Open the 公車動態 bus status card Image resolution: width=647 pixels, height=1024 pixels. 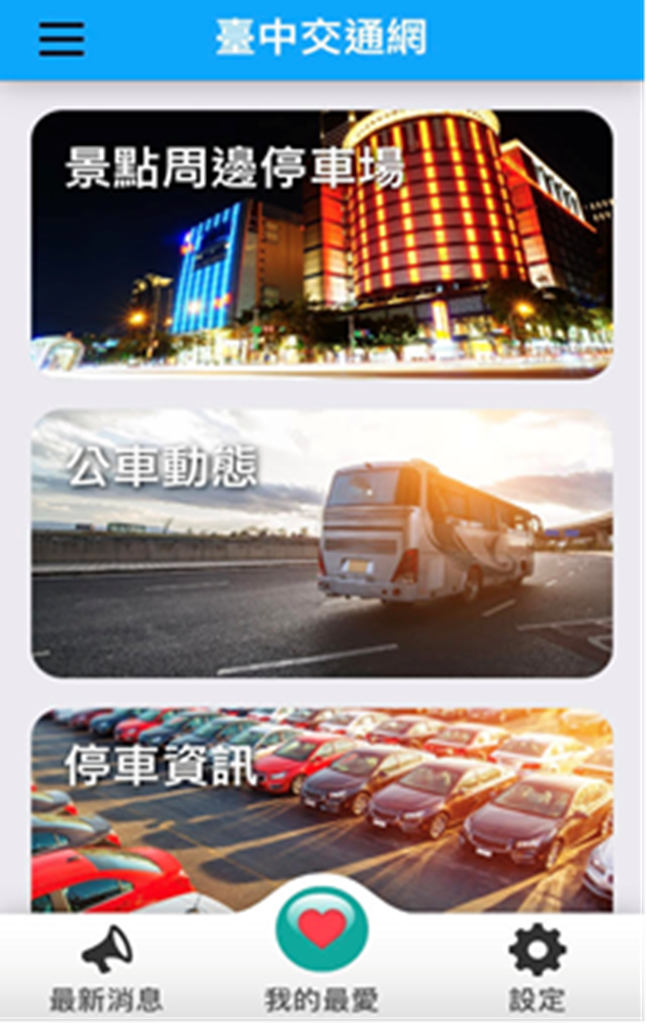coord(322,543)
